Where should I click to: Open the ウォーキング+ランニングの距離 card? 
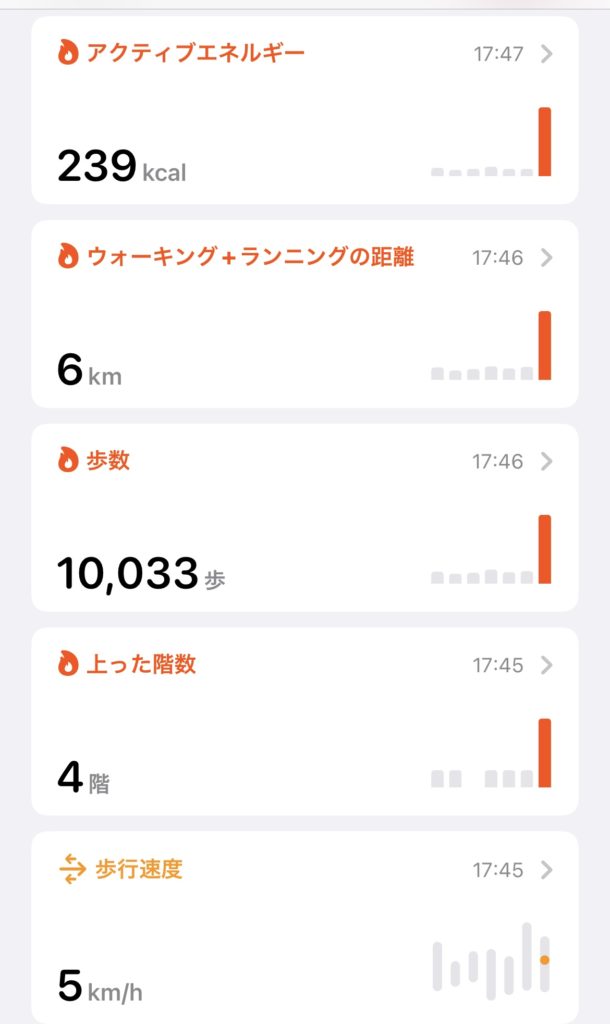coord(304,314)
